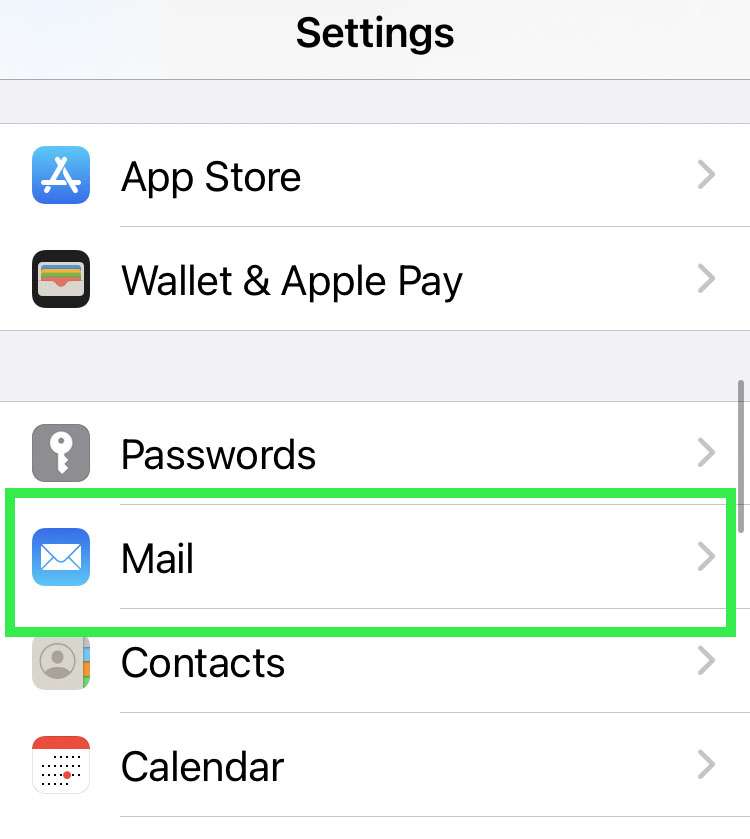Select the Mail settings row
Viewport: 750px width, 839px height.
(375, 557)
